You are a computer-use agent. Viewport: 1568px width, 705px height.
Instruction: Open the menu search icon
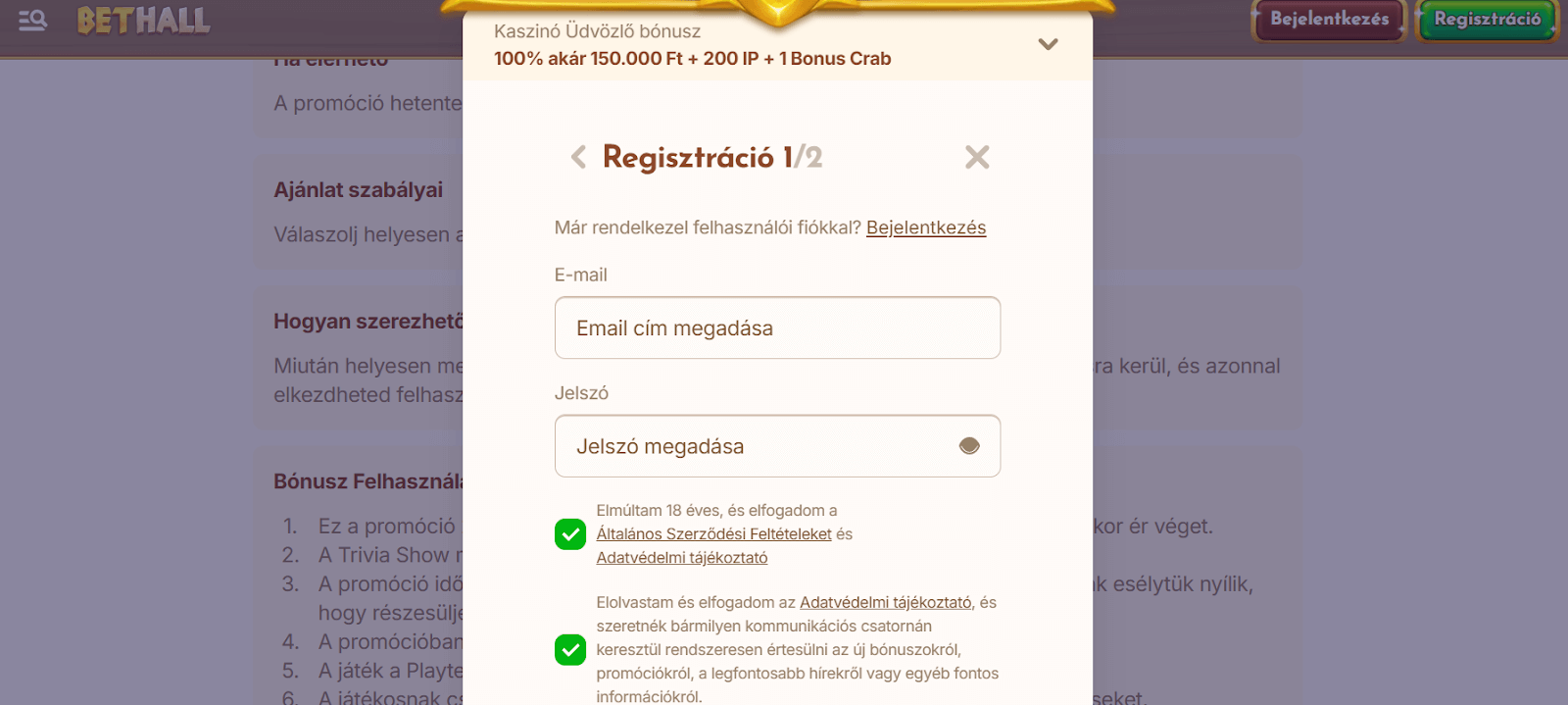(x=32, y=20)
